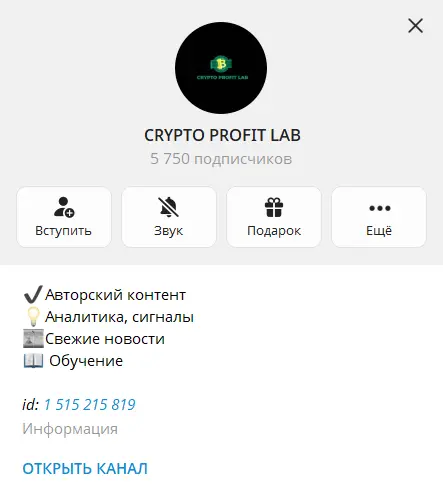
Task: Tap the channel id 1 515 215 819
Action: point(90,404)
